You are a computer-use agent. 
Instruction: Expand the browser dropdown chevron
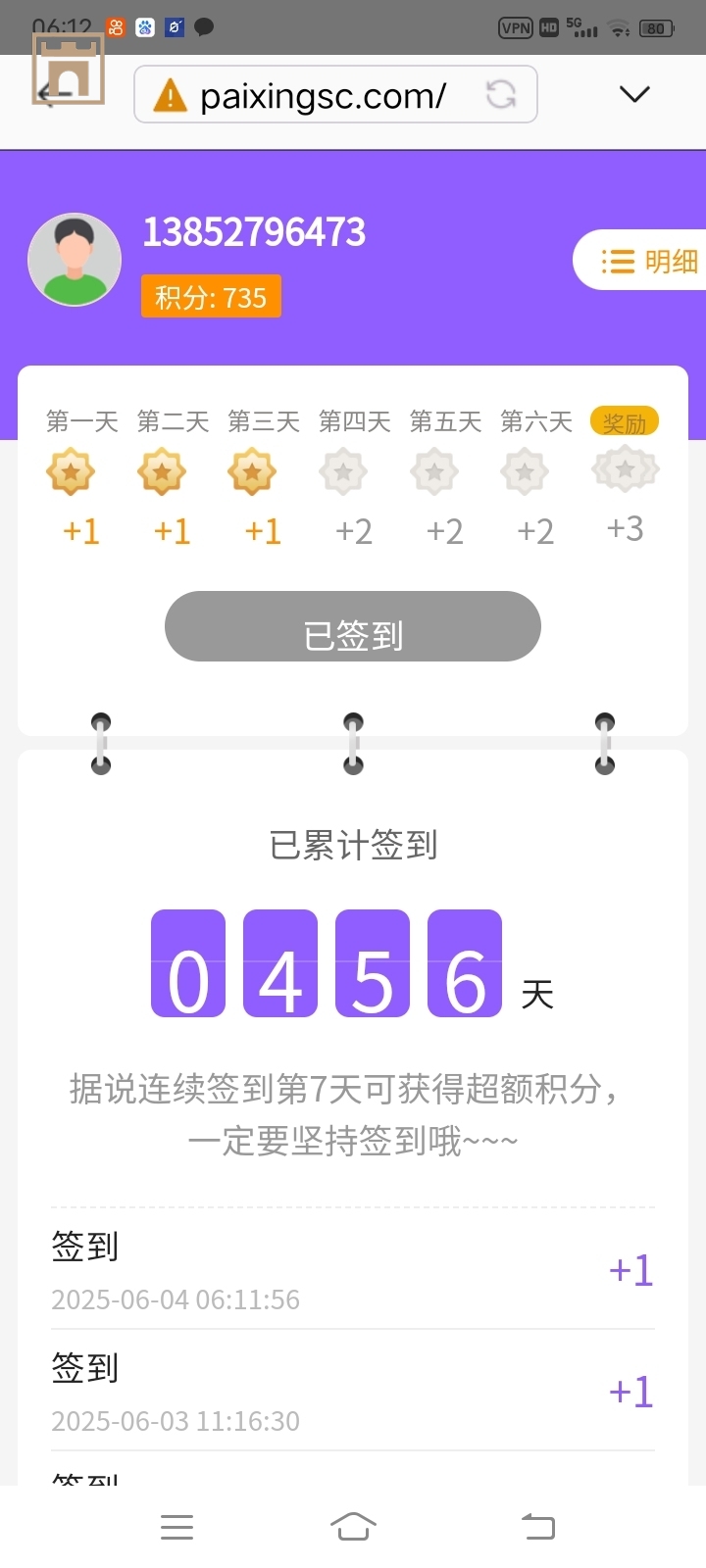[x=634, y=94]
